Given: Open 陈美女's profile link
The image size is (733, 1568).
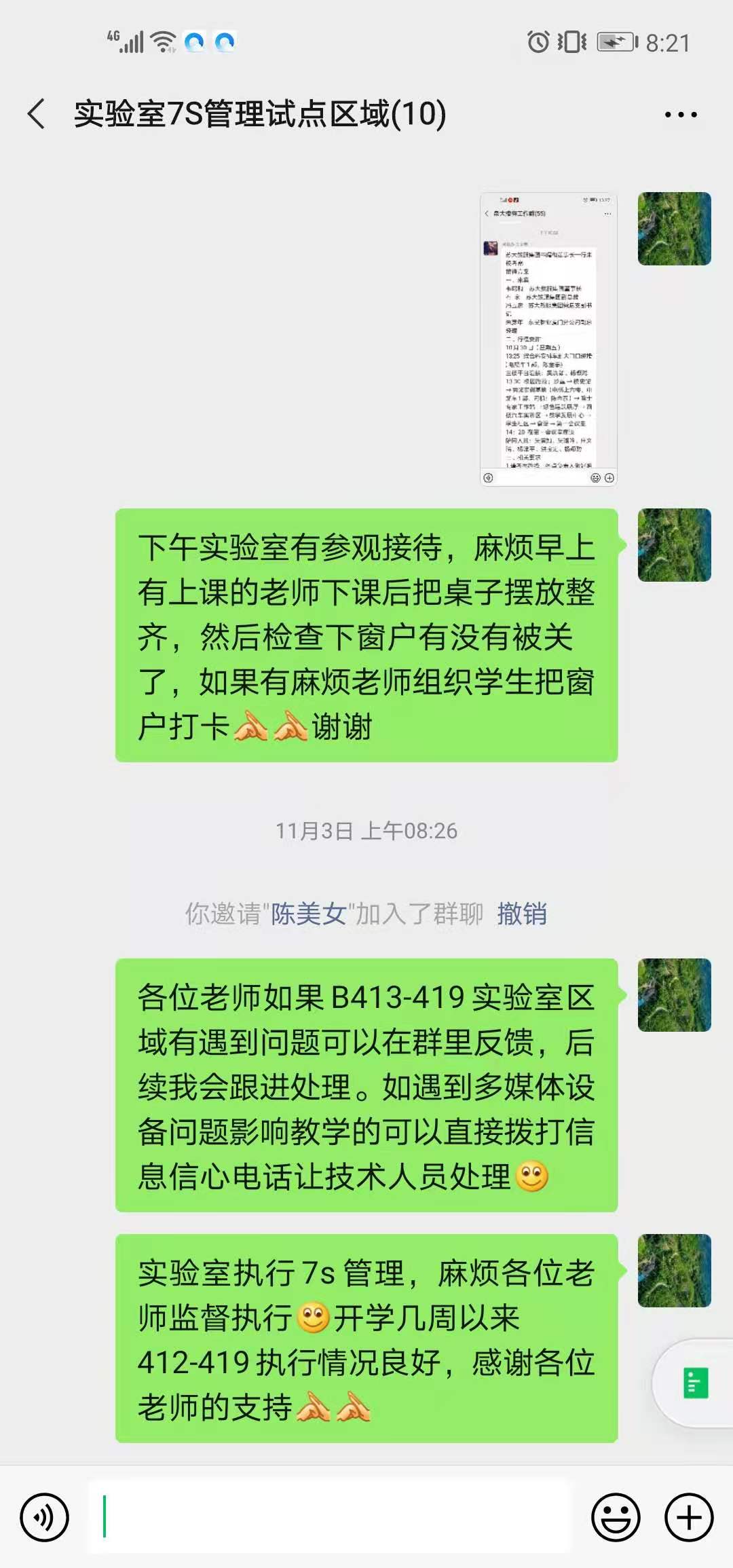Looking at the screenshot, I should [x=309, y=914].
